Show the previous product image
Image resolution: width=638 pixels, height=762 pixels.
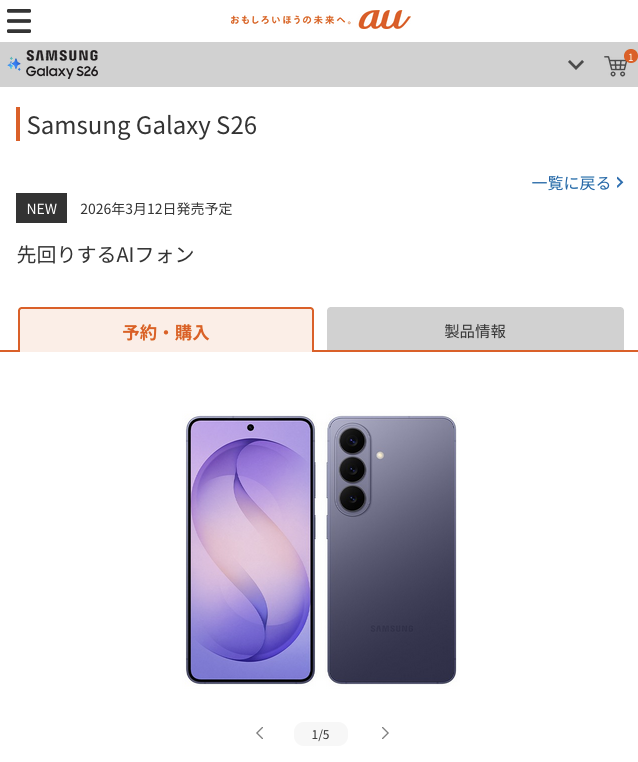pos(260,733)
